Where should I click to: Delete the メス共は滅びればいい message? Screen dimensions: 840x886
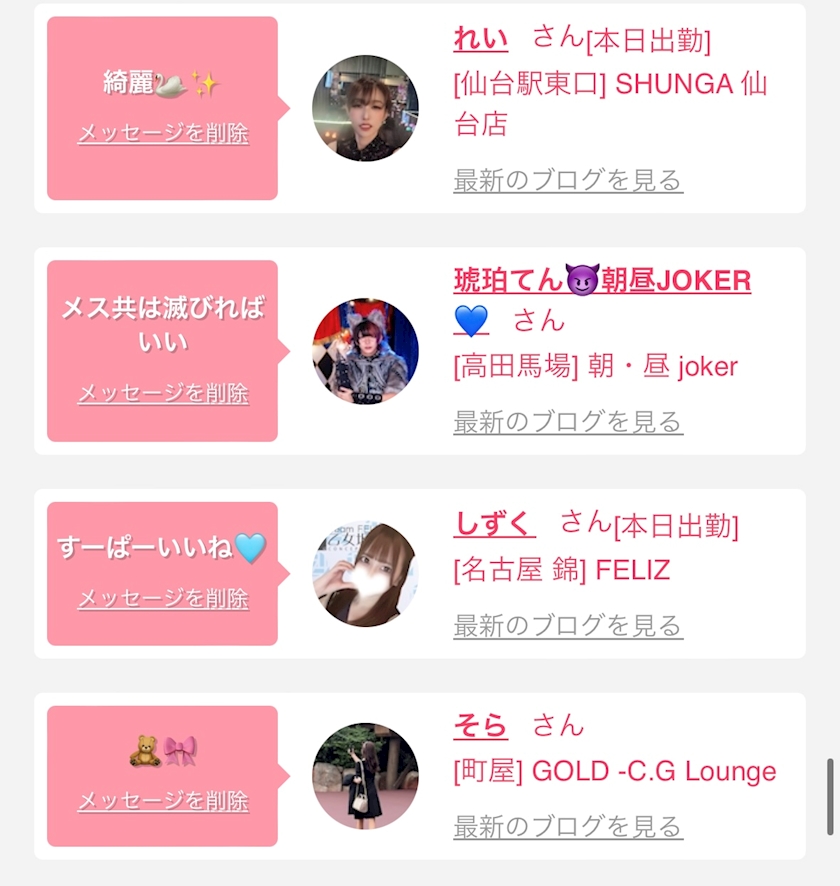[163, 393]
